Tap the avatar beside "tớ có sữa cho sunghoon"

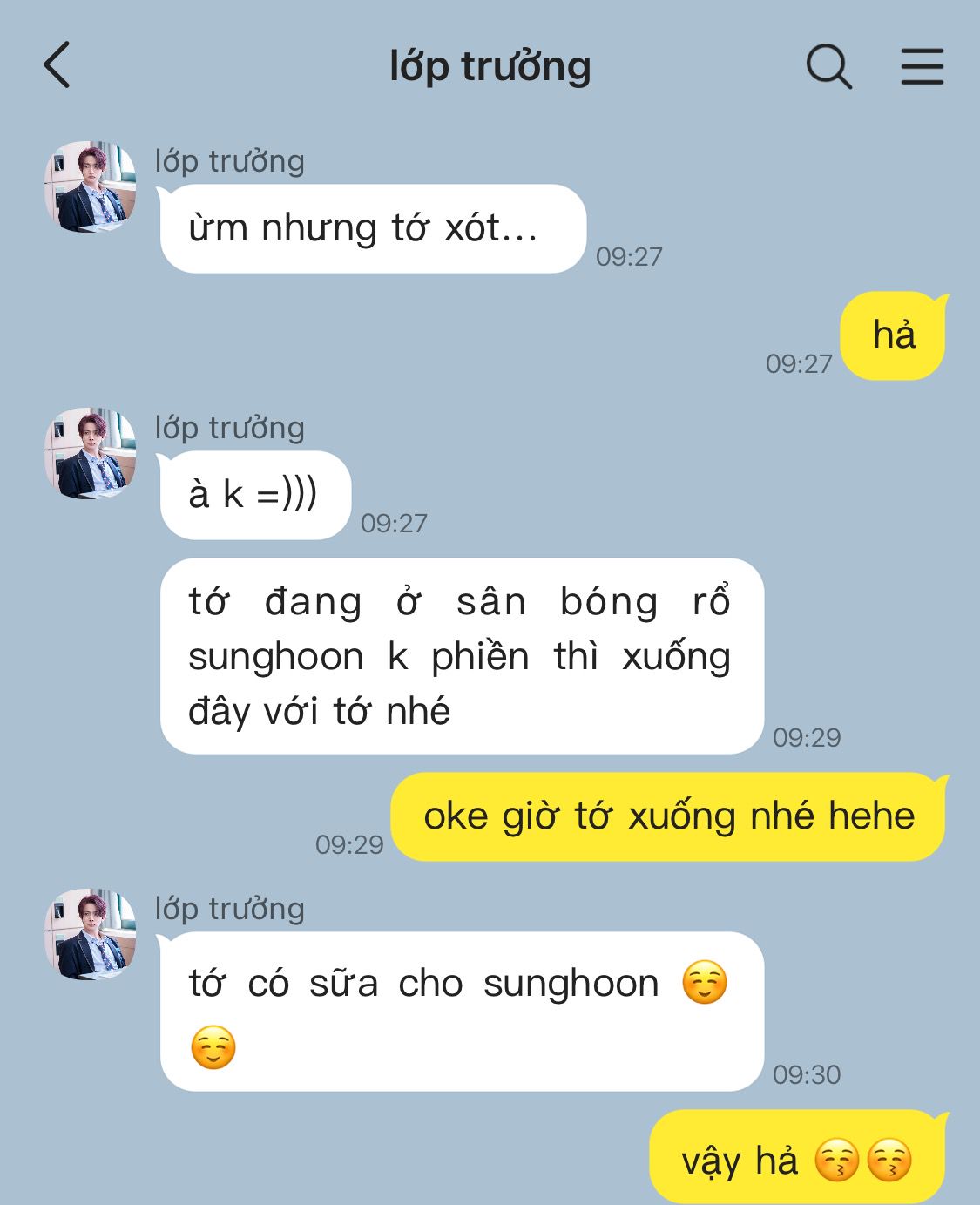(91, 934)
